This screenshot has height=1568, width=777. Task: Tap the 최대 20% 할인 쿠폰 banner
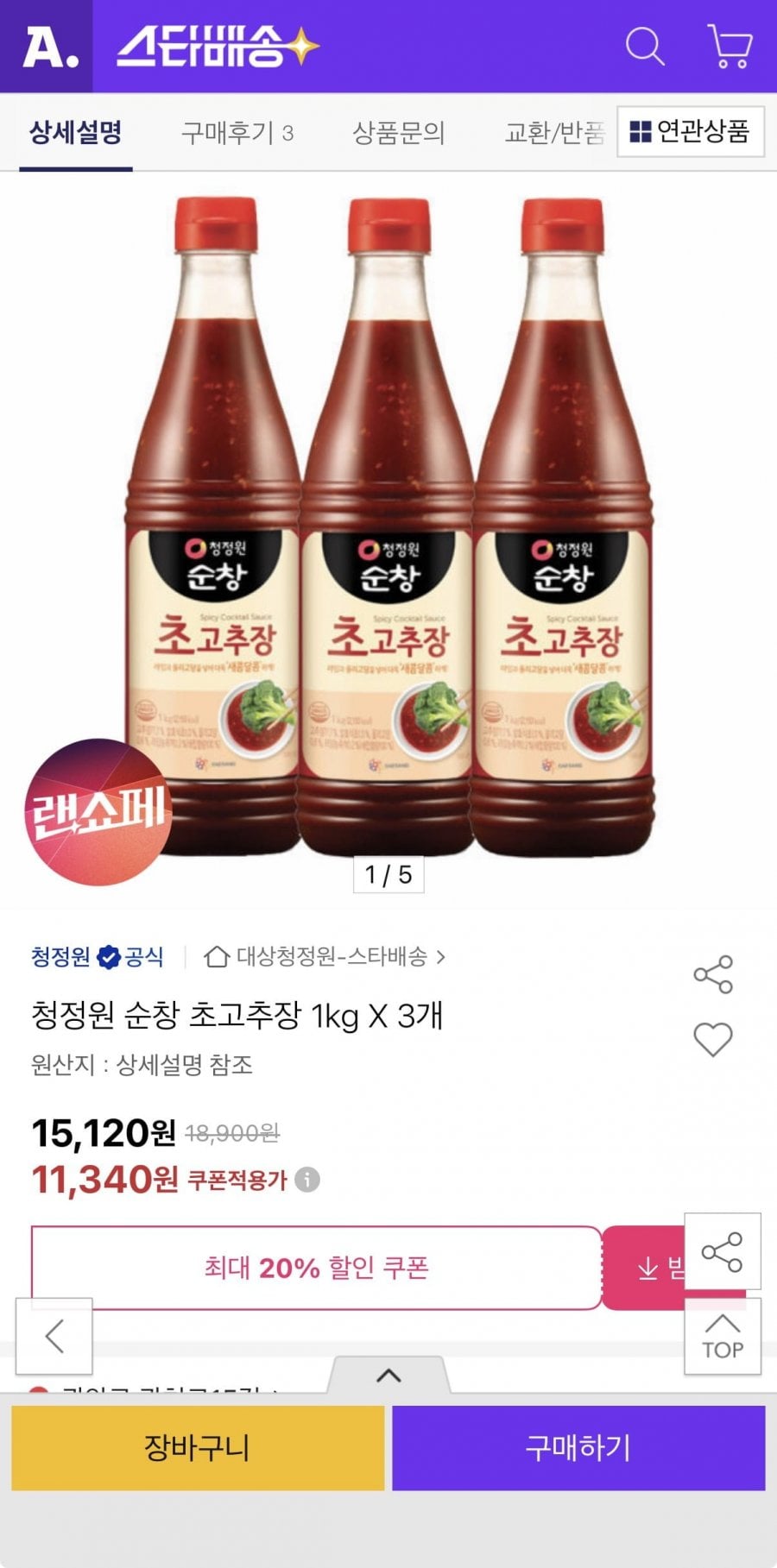coord(316,1268)
